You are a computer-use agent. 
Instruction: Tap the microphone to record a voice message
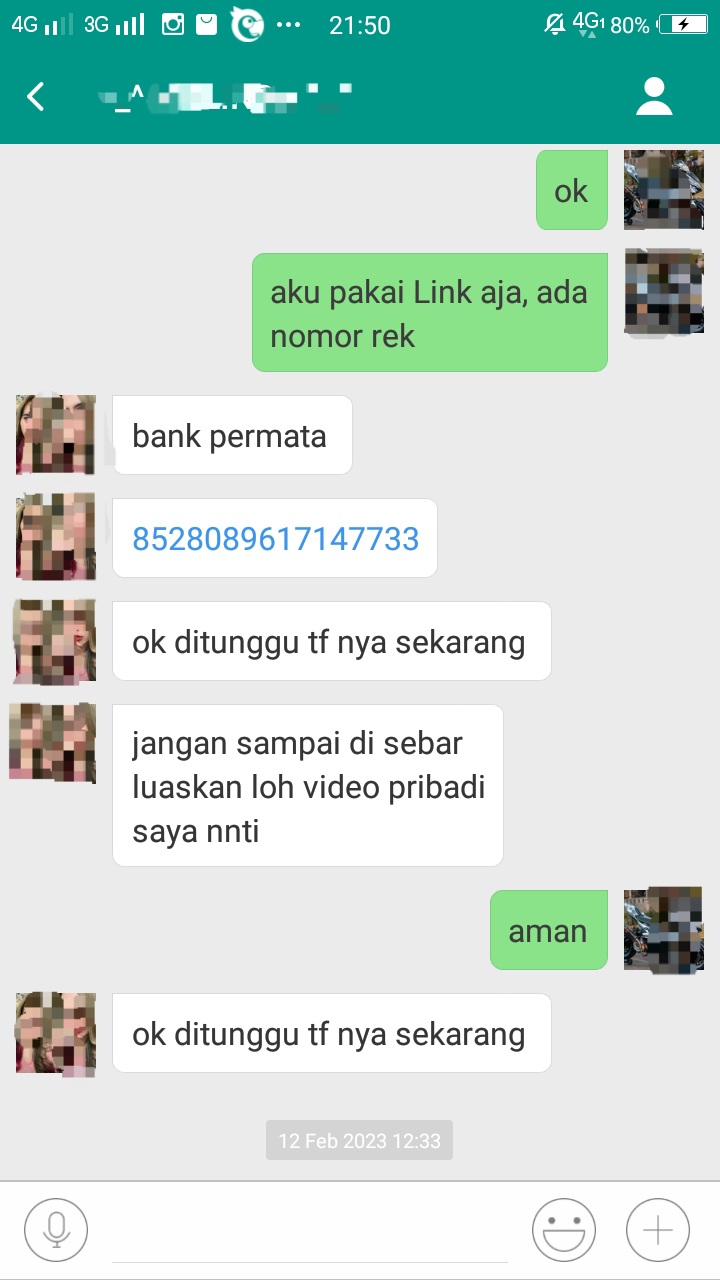point(55,1229)
